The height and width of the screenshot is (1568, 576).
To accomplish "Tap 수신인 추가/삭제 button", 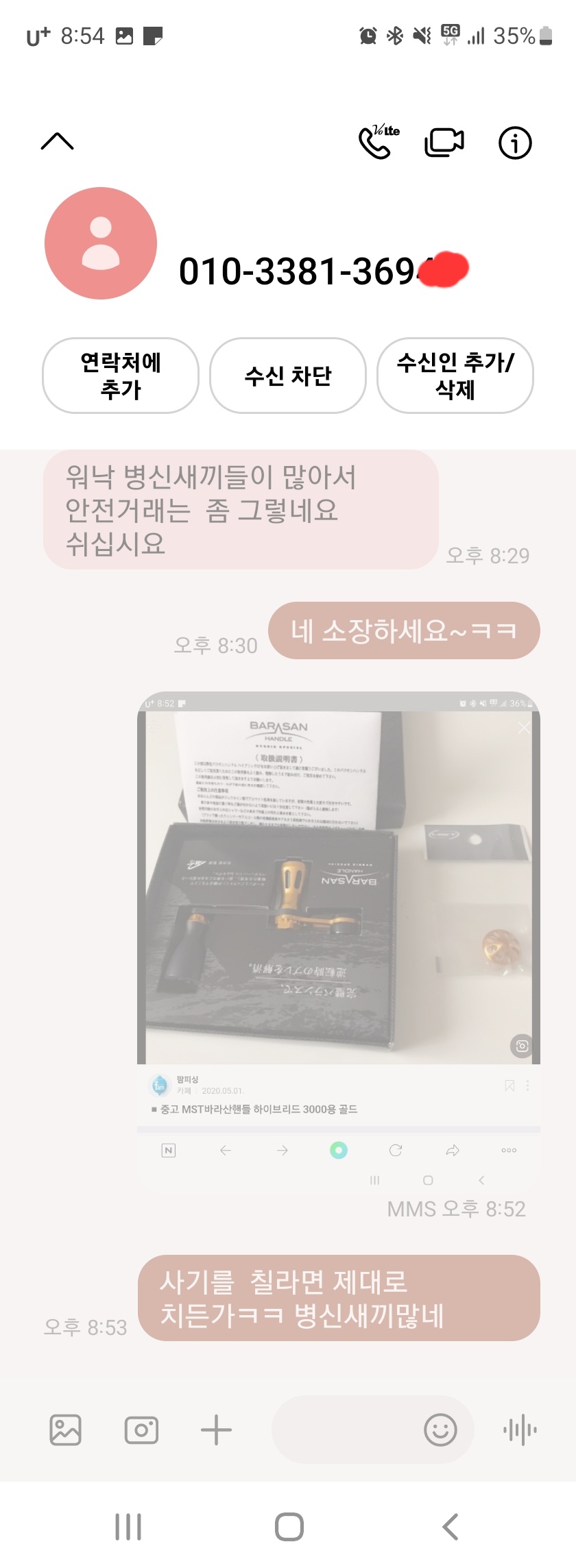I will tap(455, 376).
